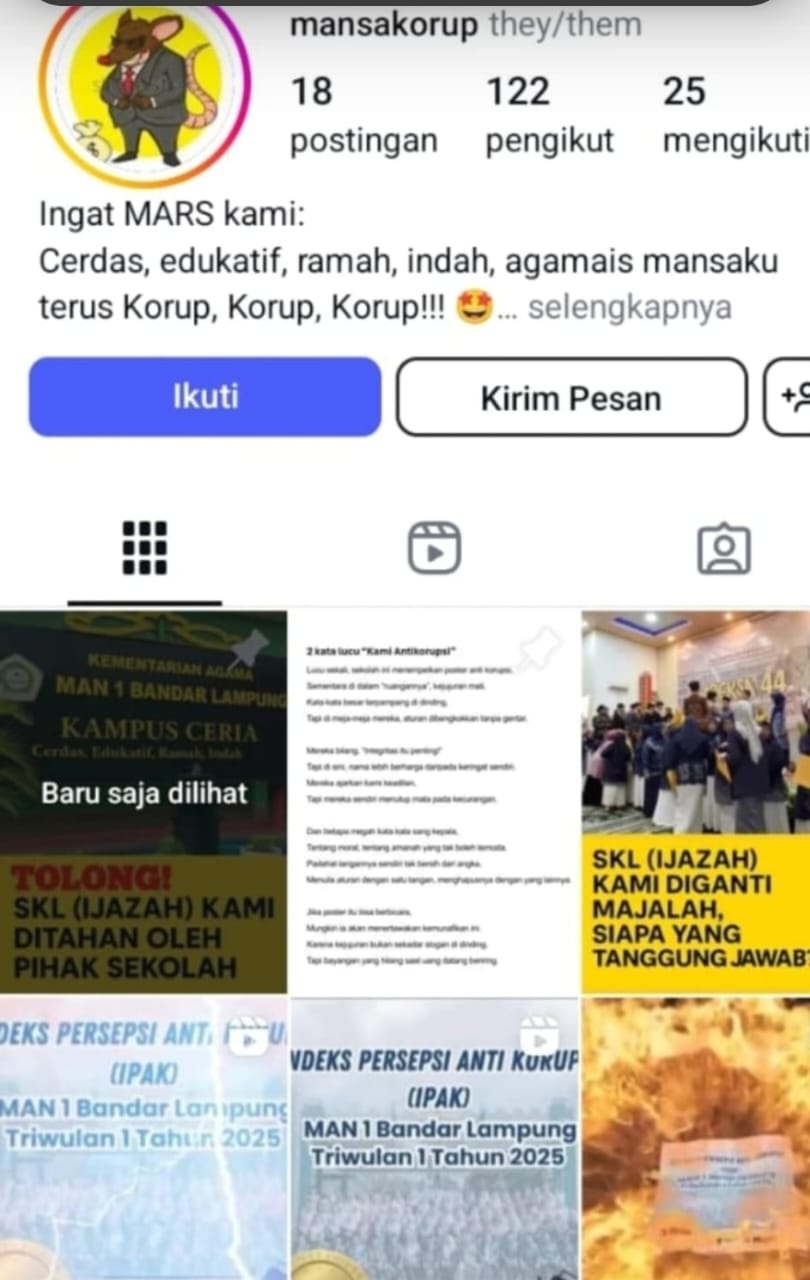
Task: Follow the account with the Ikuti button
Action: pos(205,397)
